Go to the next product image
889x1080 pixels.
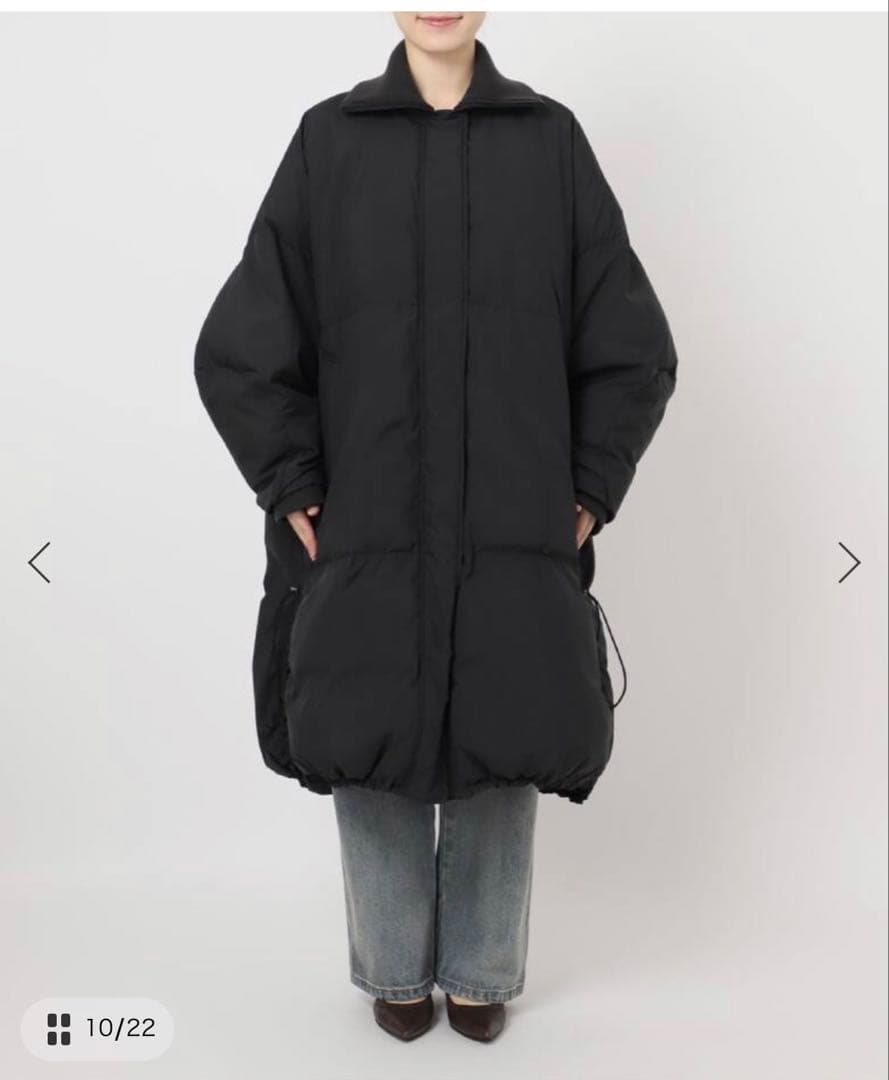(x=849, y=562)
